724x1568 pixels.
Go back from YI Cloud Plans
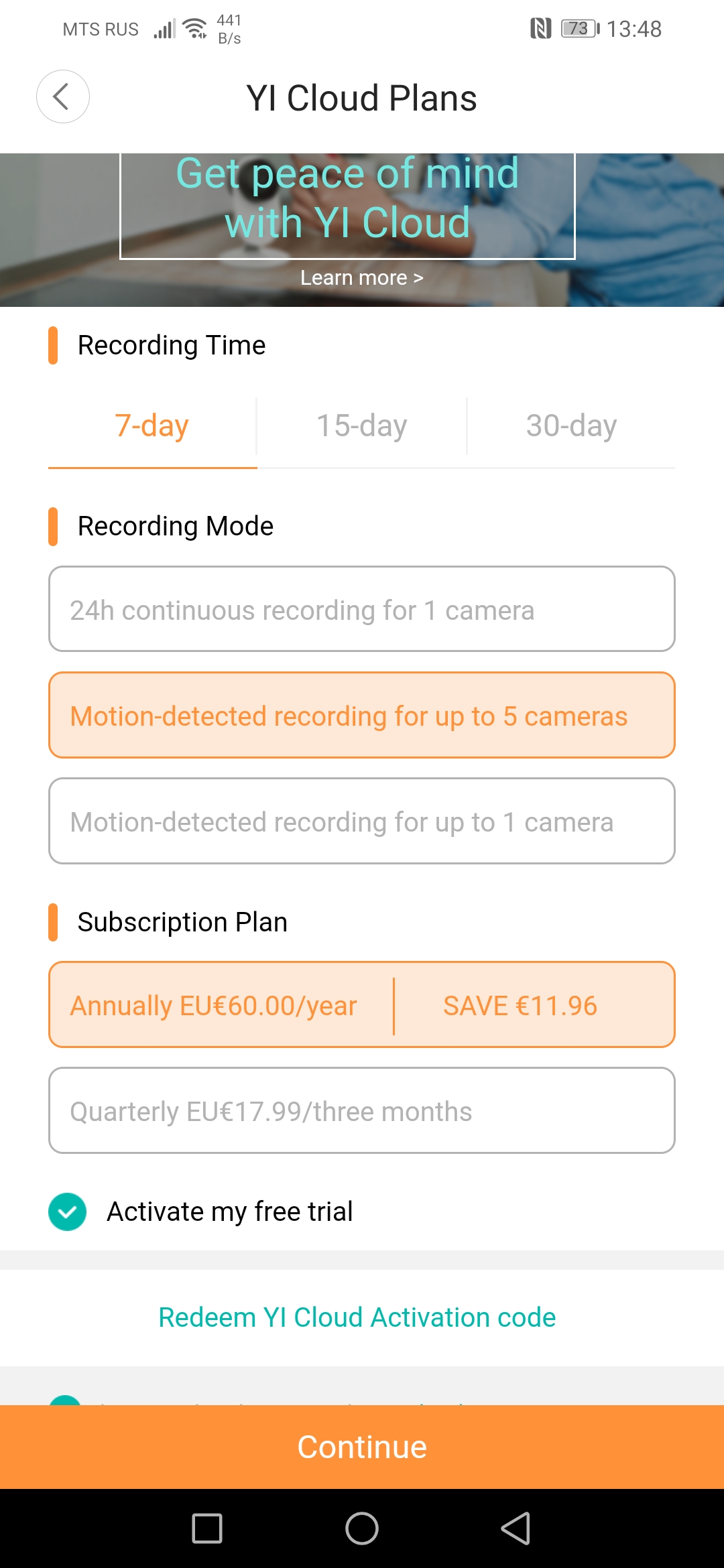(62, 96)
